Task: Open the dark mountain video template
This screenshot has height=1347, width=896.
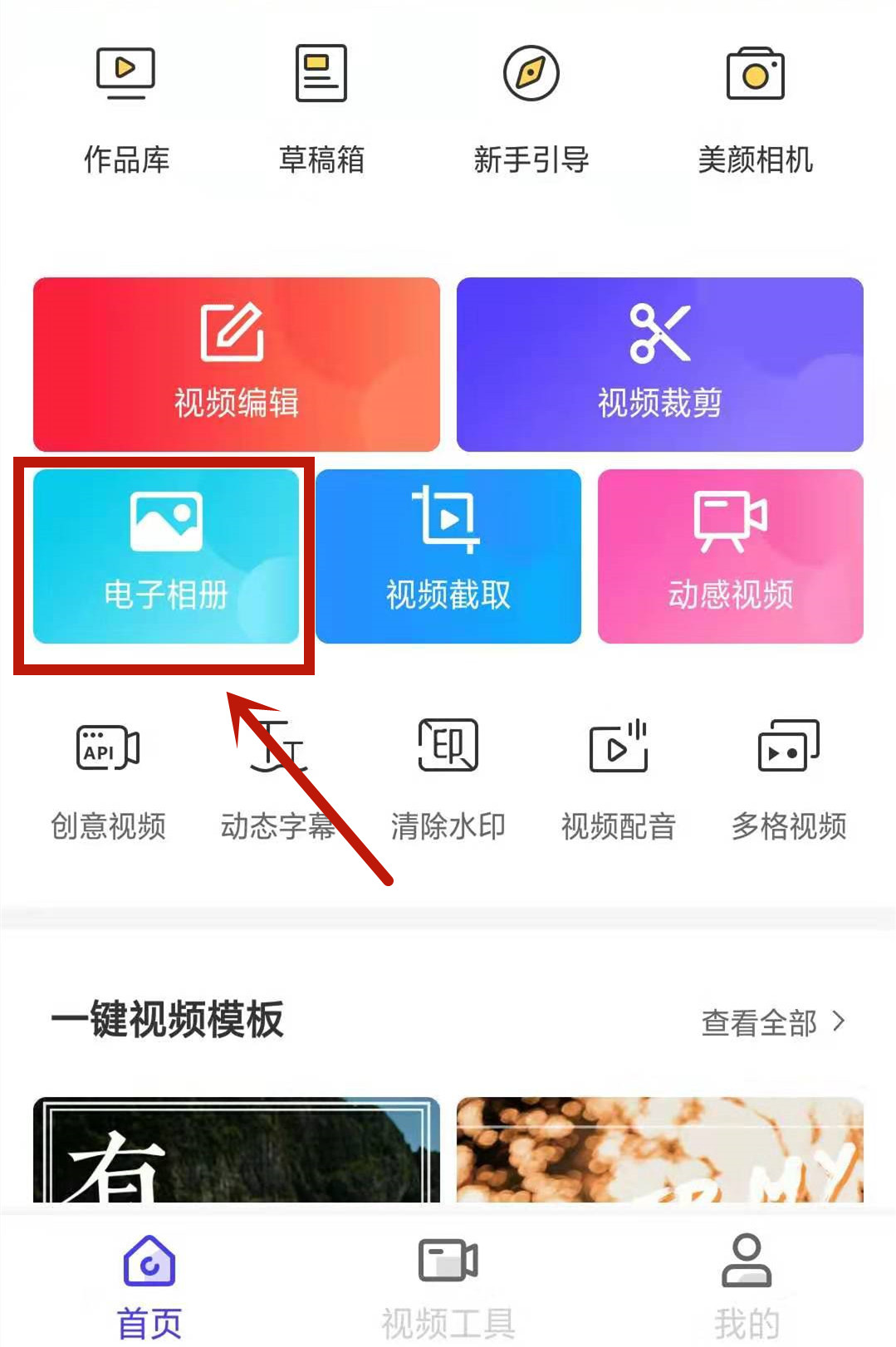Action: coord(237,1150)
